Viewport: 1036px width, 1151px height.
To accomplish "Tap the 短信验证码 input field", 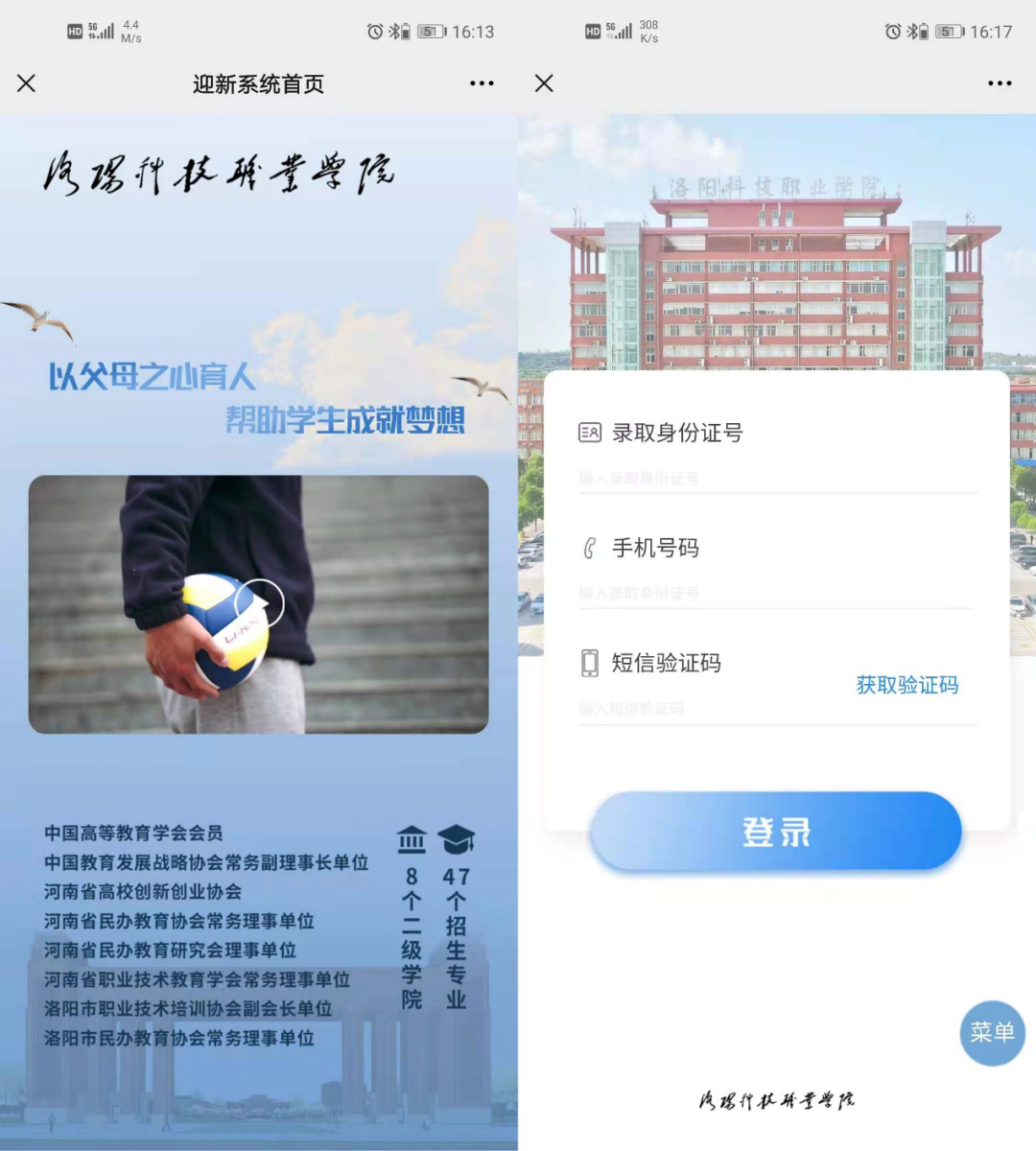I will coord(710,709).
